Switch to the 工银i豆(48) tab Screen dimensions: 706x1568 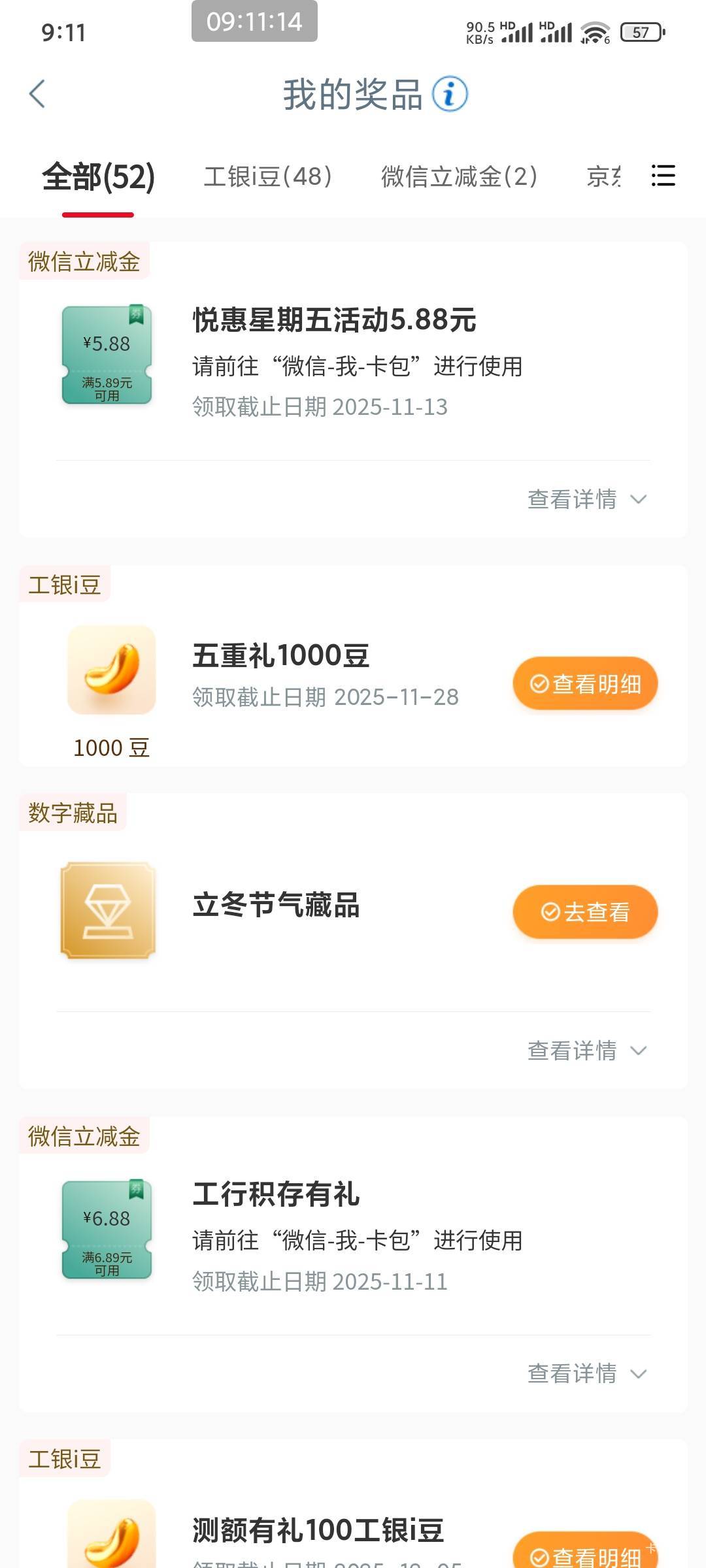(x=268, y=176)
